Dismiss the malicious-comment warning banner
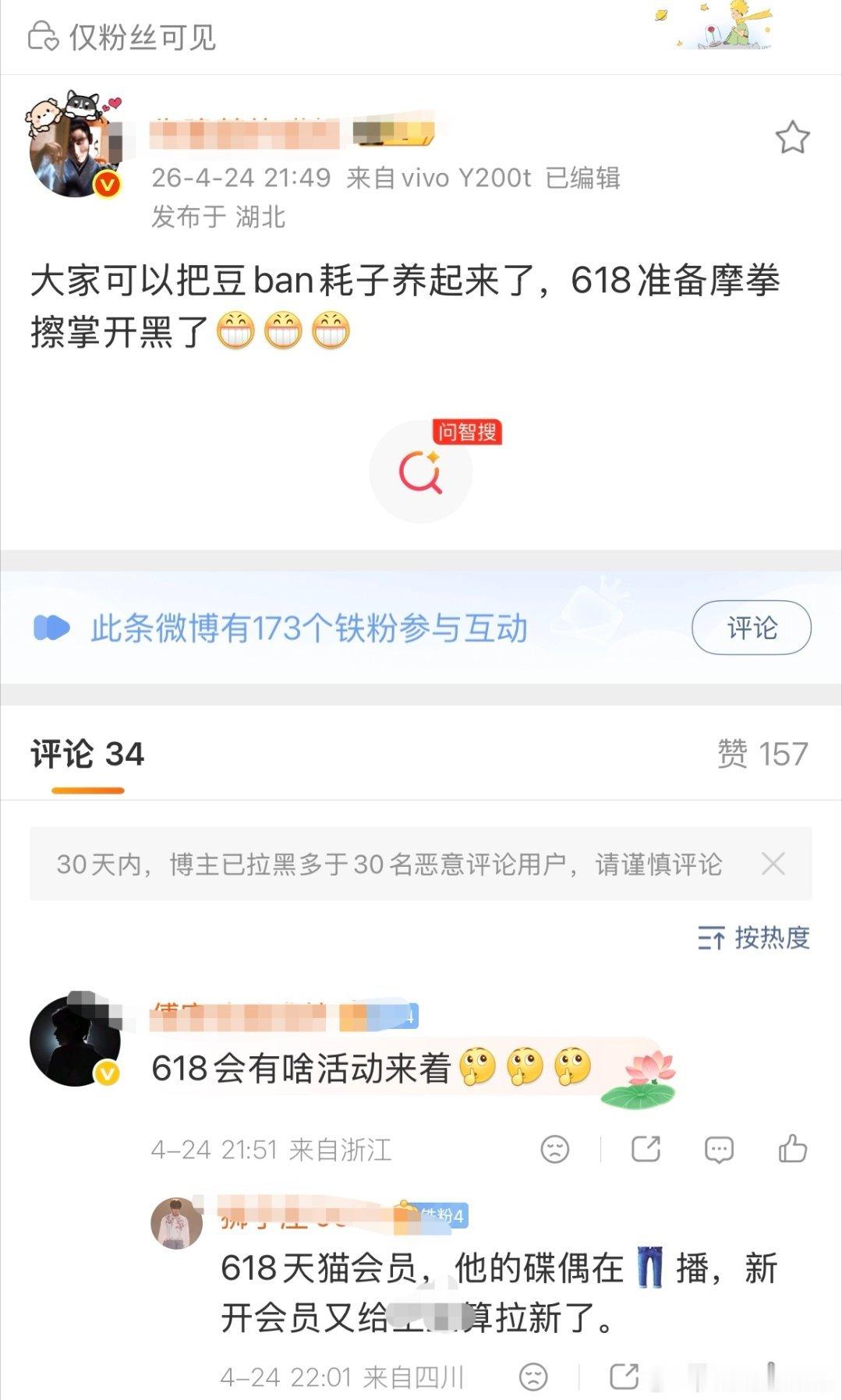Image resolution: width=842 pixels, height=1400 pixels. pos(773,863)
